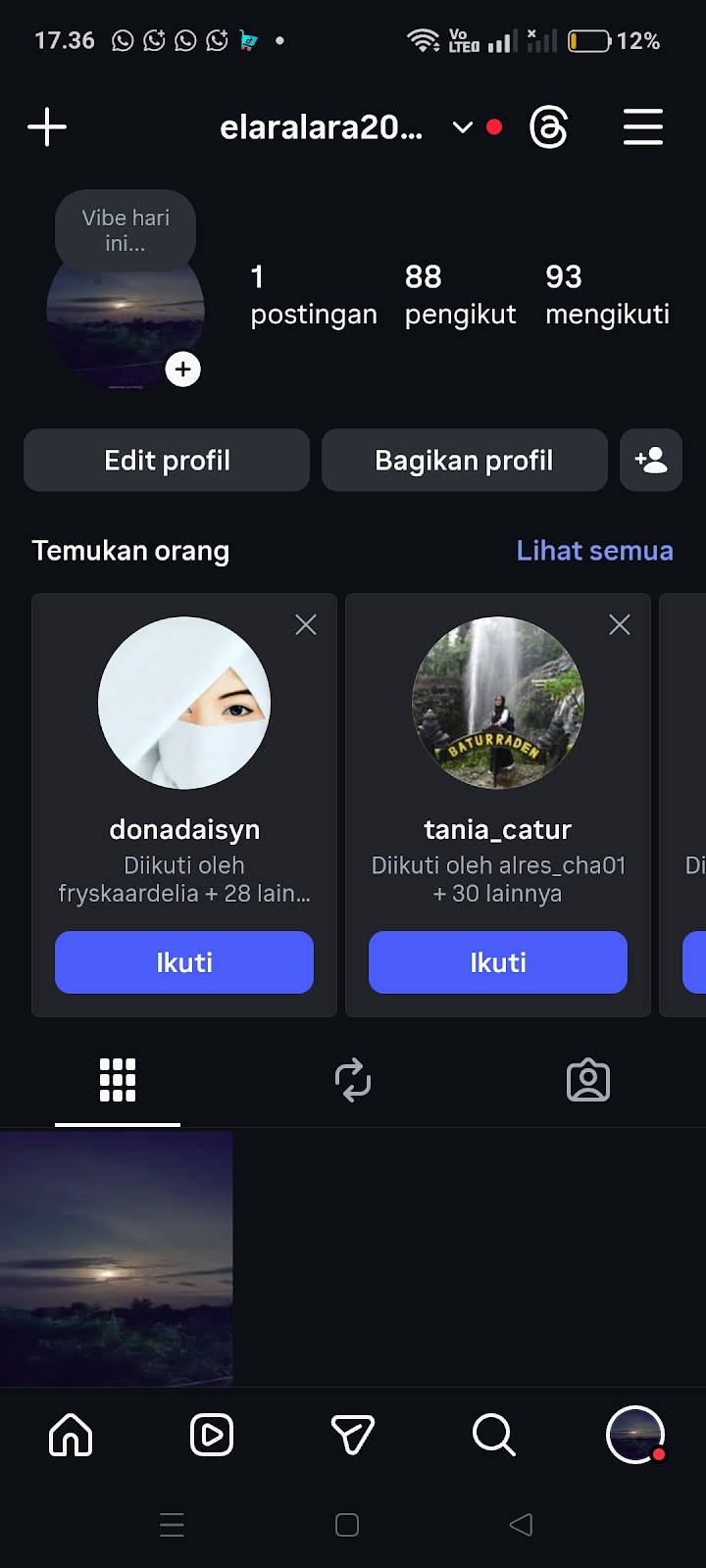The height and width of the screenshot is (1568, 706).
Task: View the 88 pengikut list
Action: pyautogui.click(x=460, y=294)
